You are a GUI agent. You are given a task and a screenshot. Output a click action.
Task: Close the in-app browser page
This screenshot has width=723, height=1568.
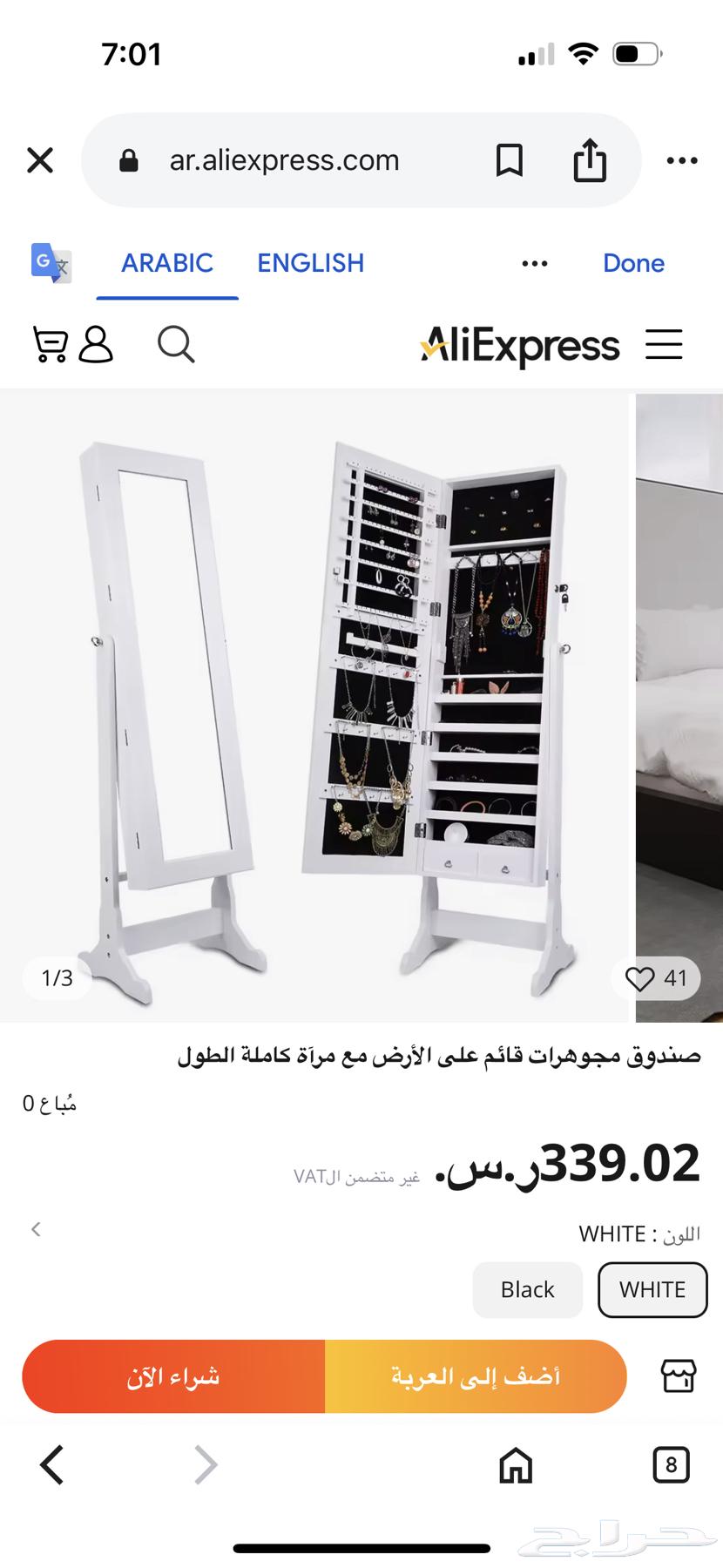coord(40,160)
